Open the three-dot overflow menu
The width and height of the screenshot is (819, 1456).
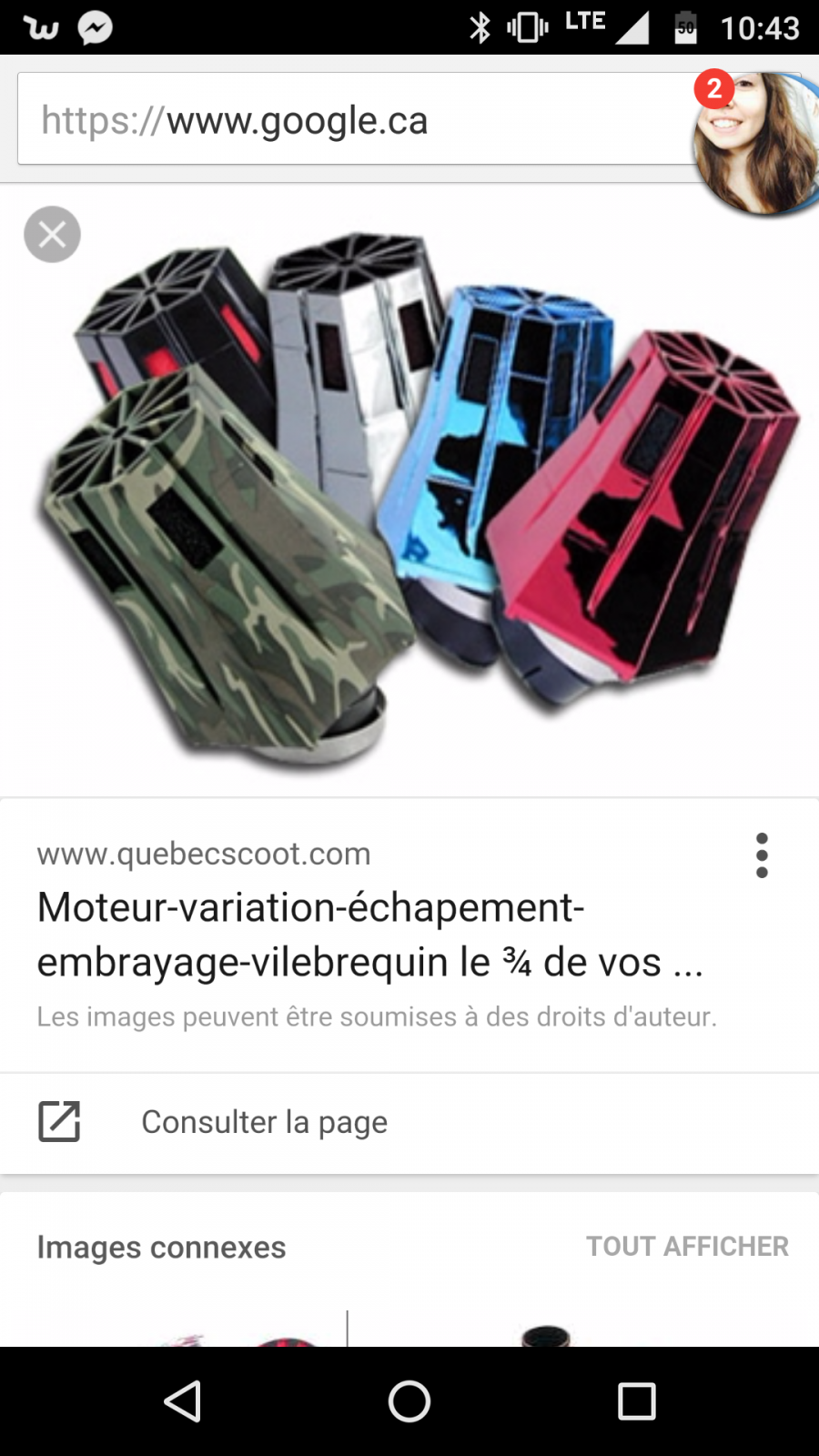pos(762,855)
